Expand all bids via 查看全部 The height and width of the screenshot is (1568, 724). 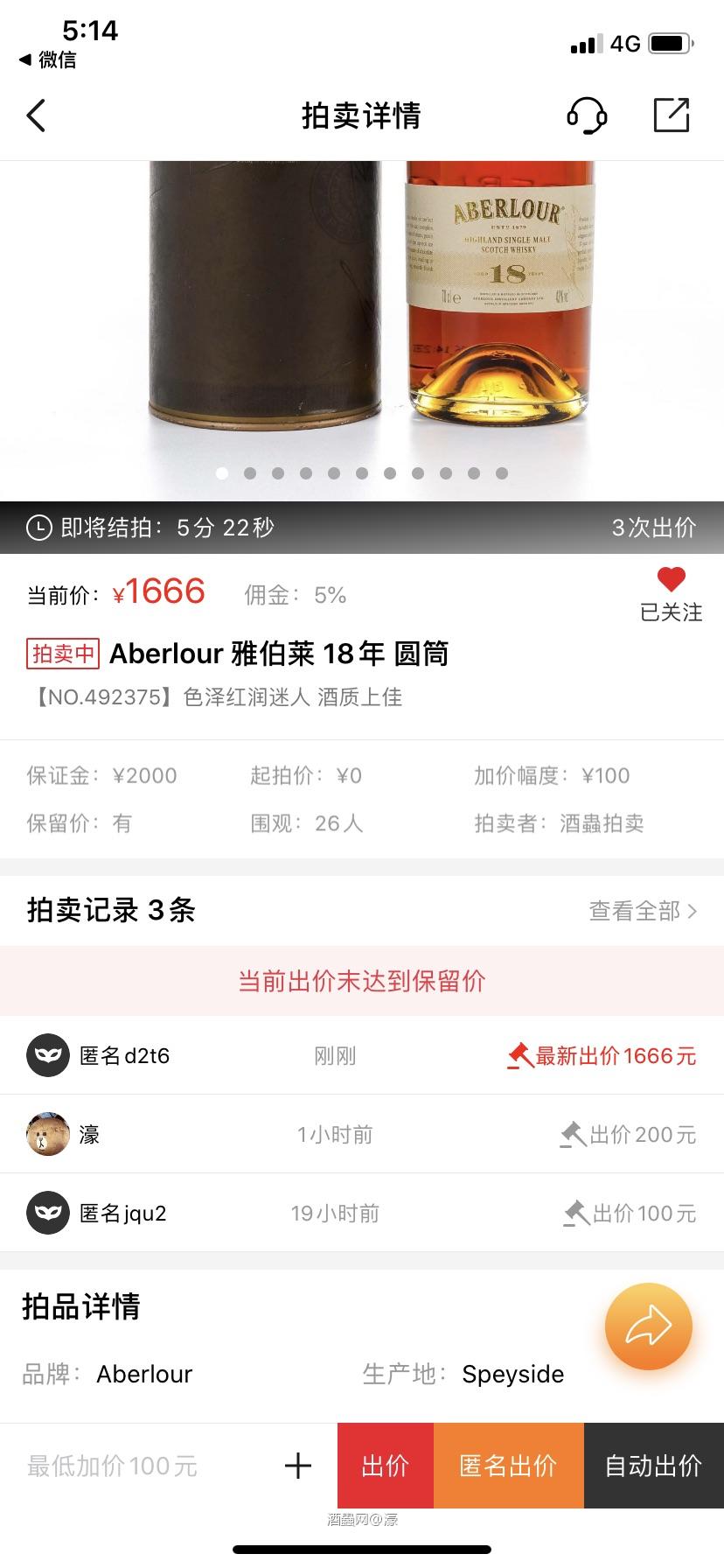click(x=634, y=910)
